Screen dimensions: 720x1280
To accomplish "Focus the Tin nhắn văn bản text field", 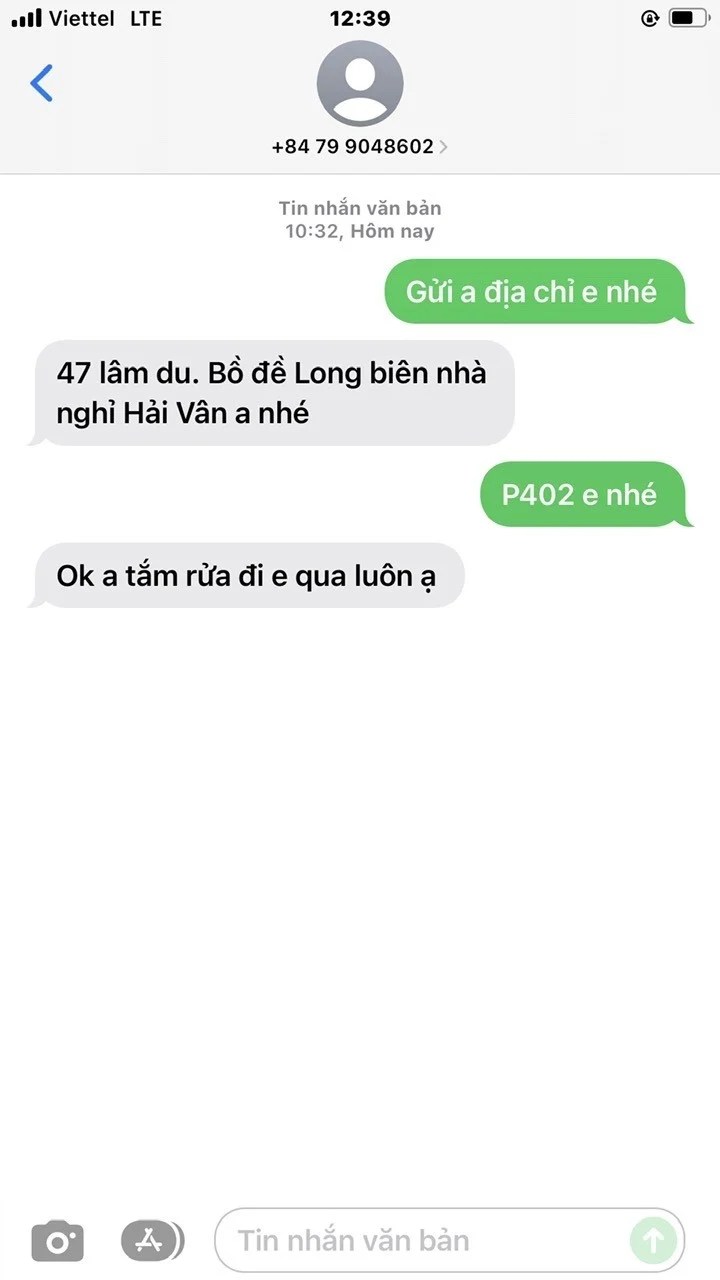I will pyautogui.click(x=420, y=1241).
